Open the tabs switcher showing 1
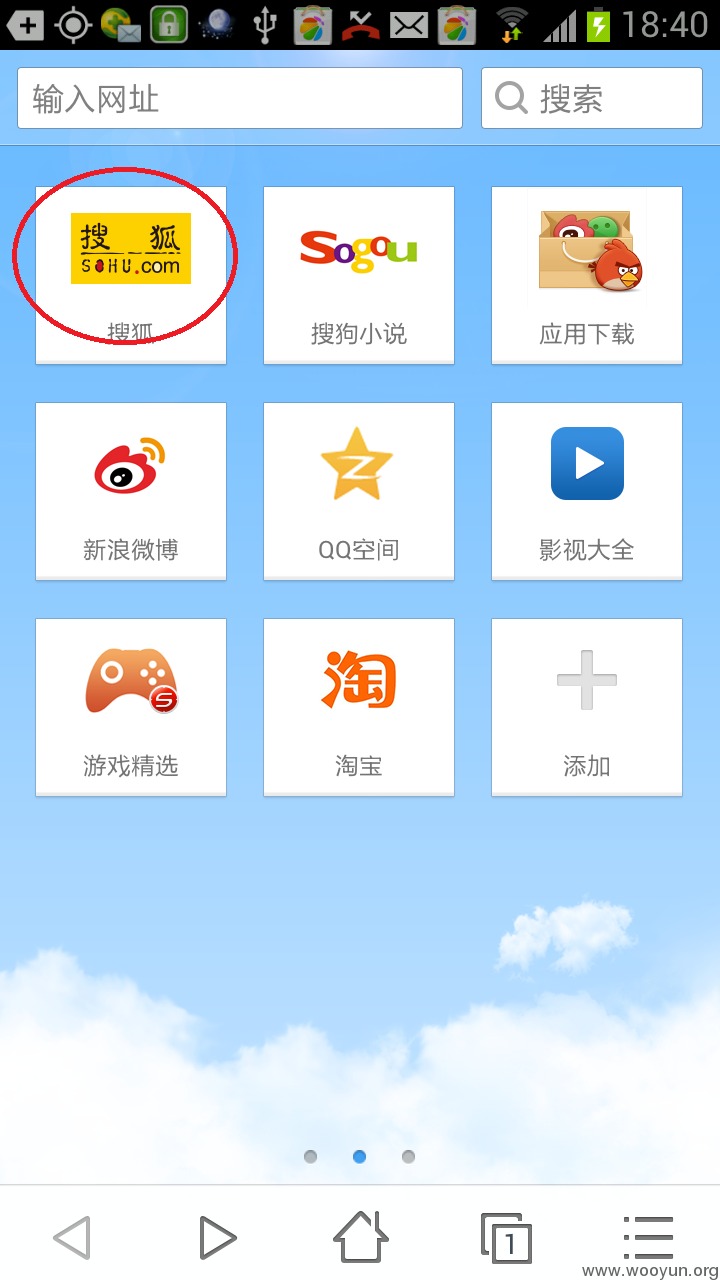Image resolution: width=720 pixels, height=1280 pixels. (x=505, y=1238)
